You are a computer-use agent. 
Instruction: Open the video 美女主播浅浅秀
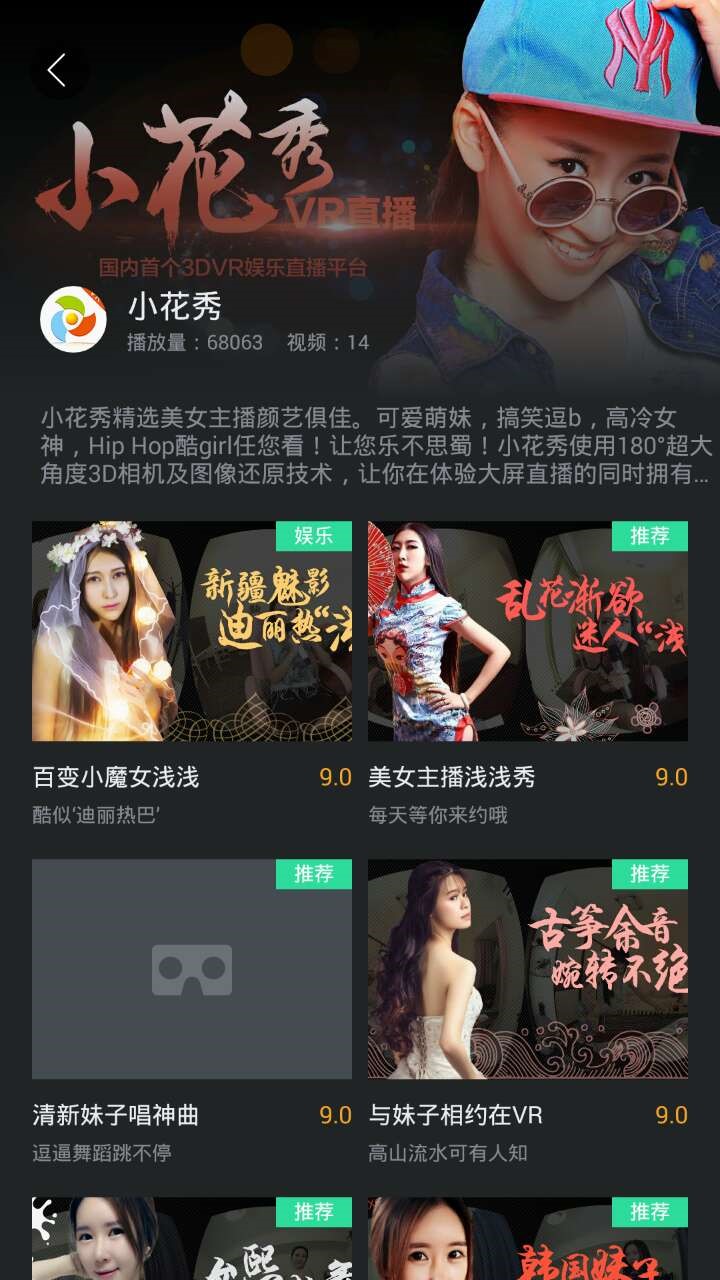coord(528,631)
